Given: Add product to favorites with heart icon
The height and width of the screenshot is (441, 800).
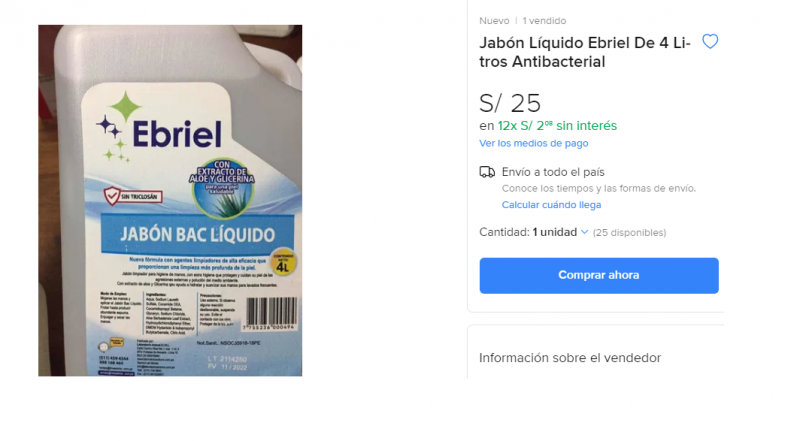Looking at the screenshot, I should pos(710,42).
